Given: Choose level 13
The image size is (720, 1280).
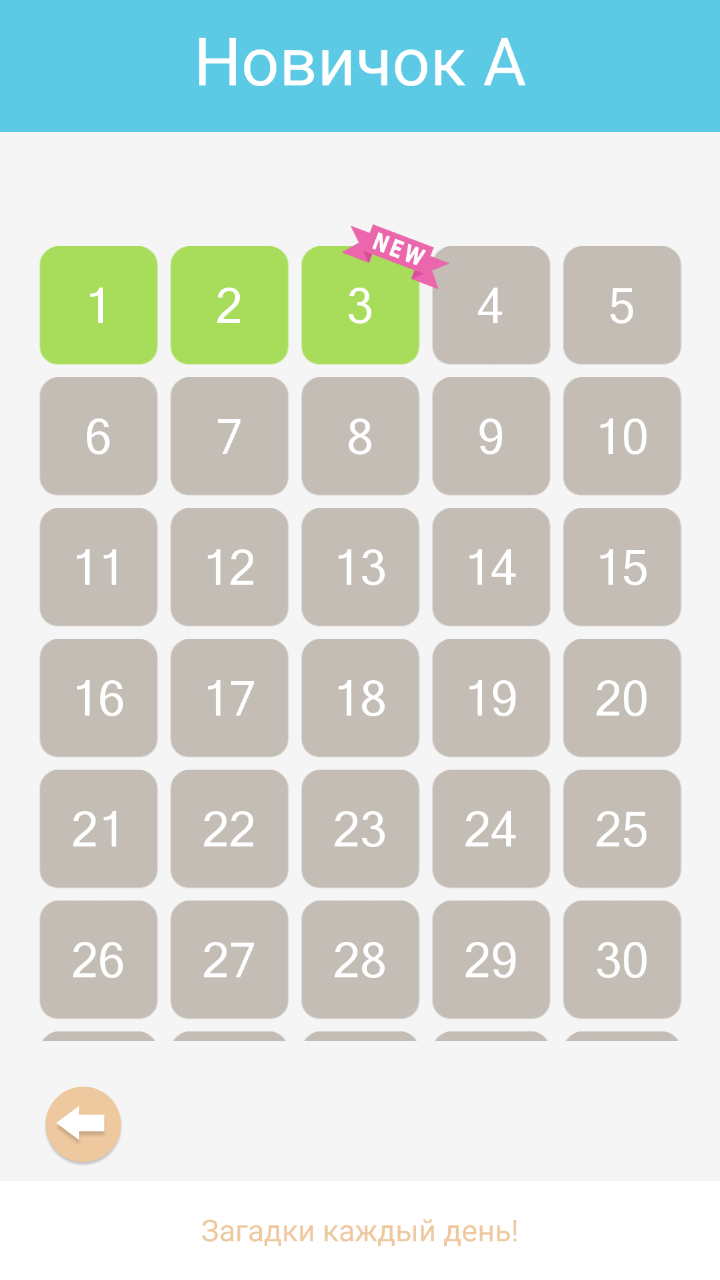Looking at the screenshot, I should (360, 567).
